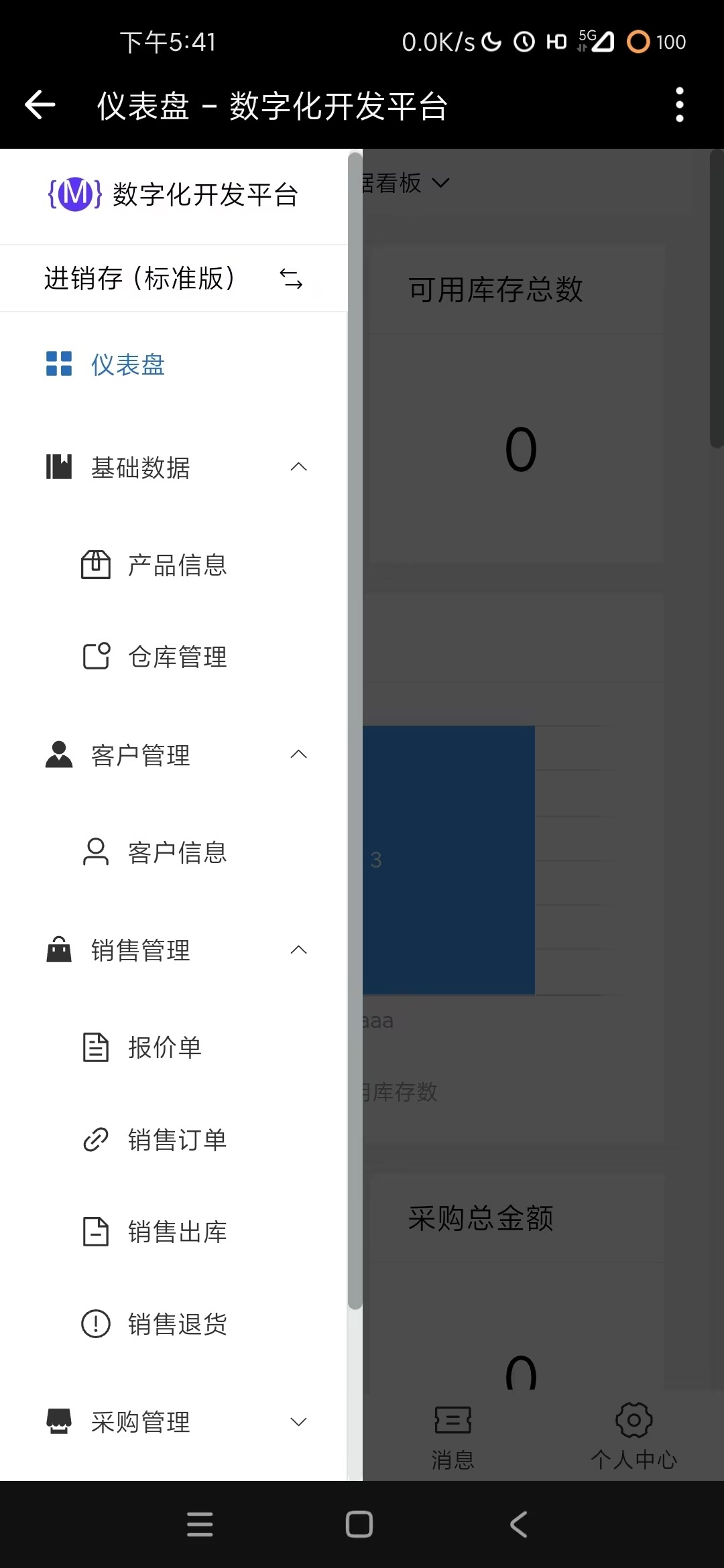The height and width of the screenshot is (1568, 724).
Task: Open 客户信息 entry
Action: pos(177,852)
